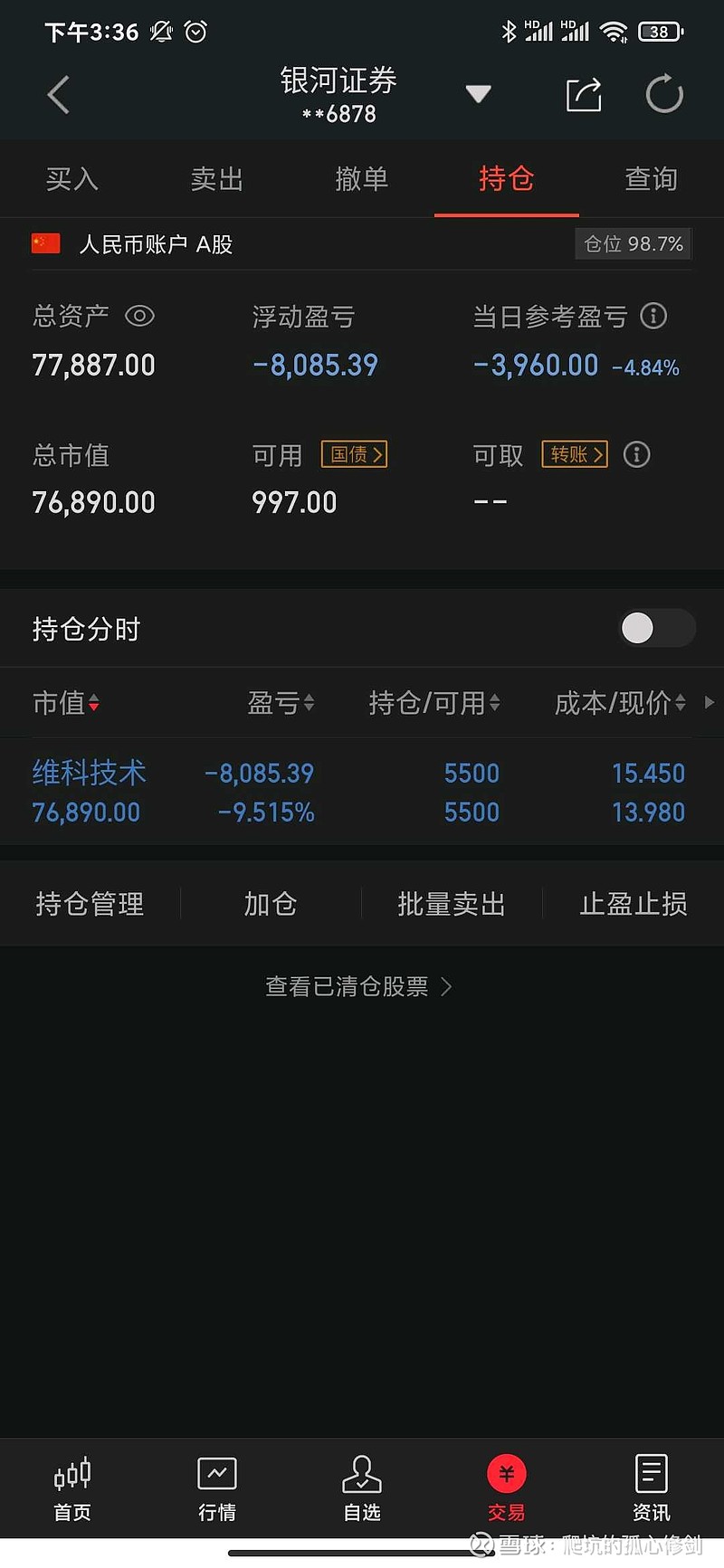Sort holdings by 盈亏

[281, 703]
